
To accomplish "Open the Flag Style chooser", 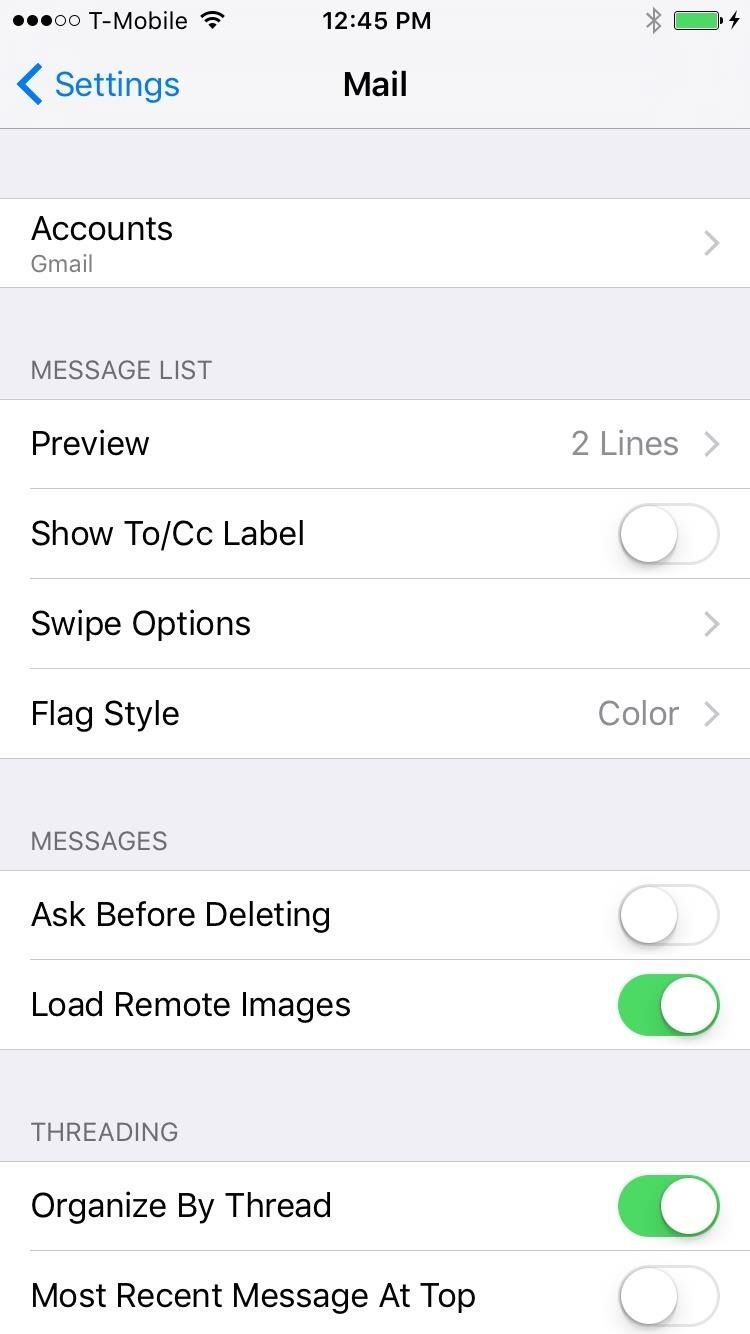I will tap(375, 714).
